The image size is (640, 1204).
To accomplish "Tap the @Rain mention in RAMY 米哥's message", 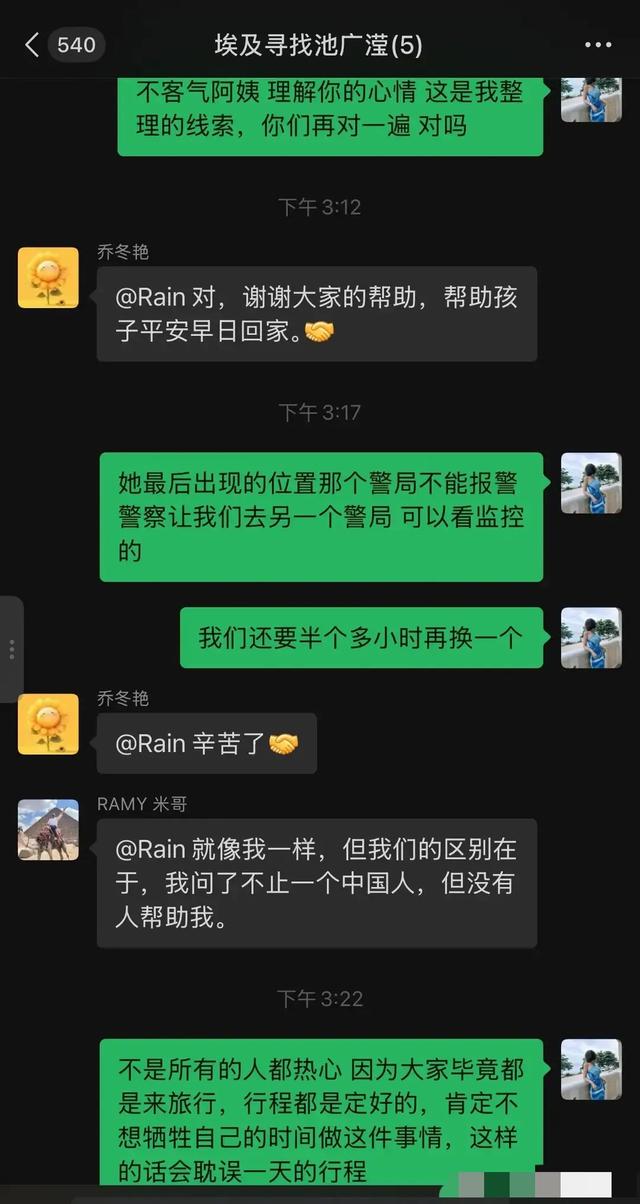I will (x=151, y=849).
